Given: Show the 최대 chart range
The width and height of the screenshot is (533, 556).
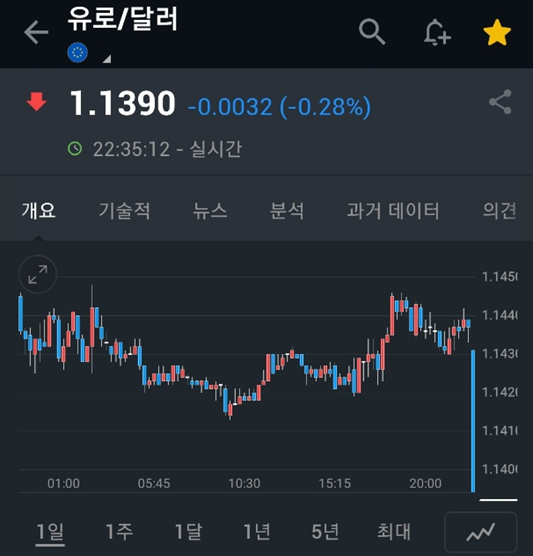Looking at the screenshot, I should [394, 532].
